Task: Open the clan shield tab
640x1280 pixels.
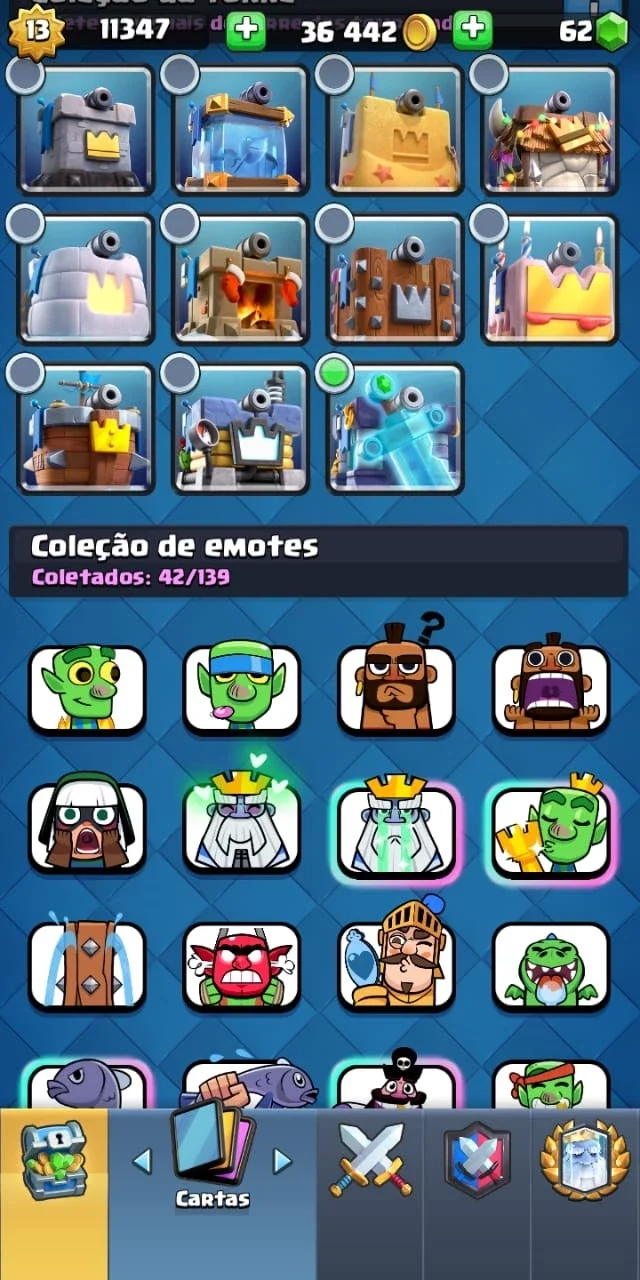Action: pyautogui.click(x=477, y=1160)
